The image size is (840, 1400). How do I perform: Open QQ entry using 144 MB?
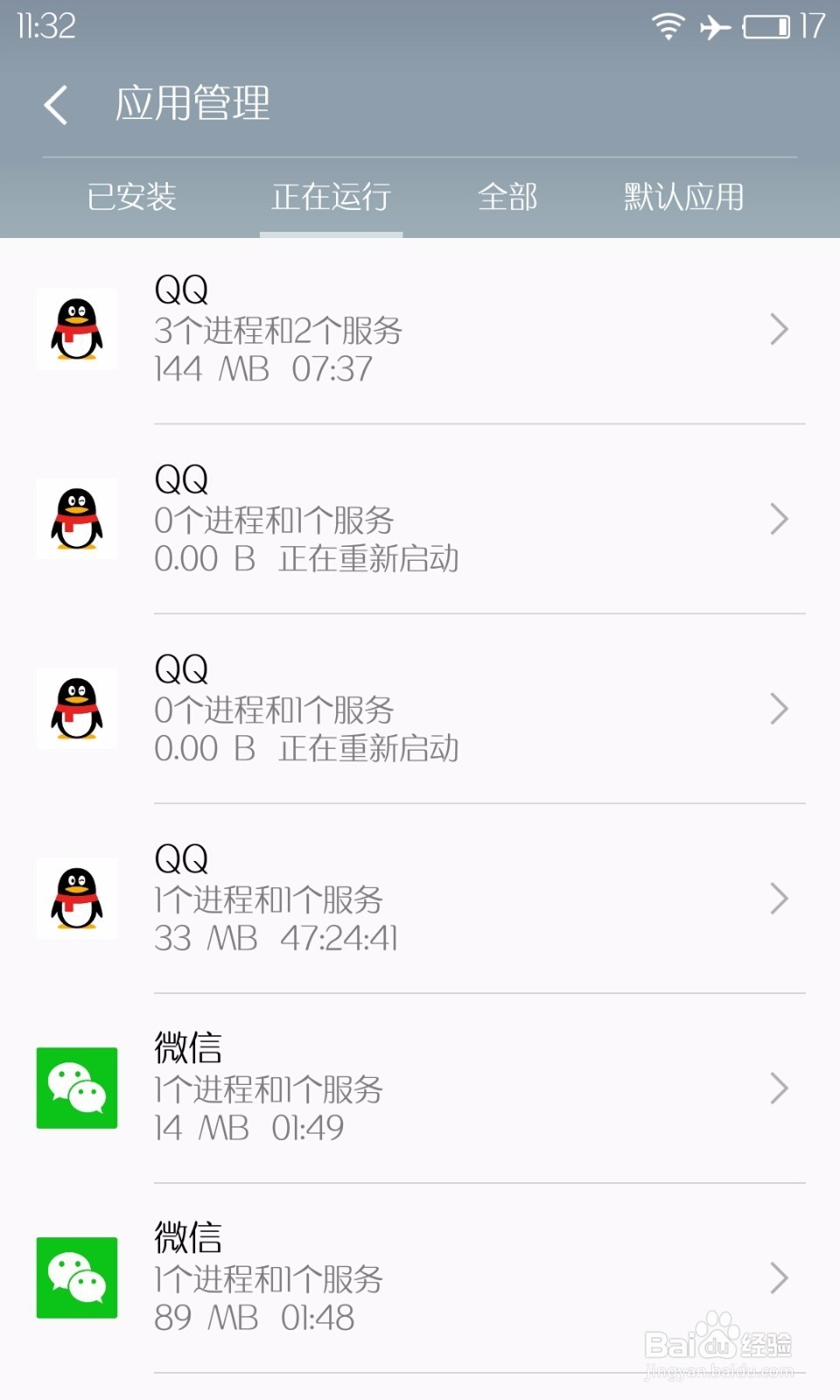pos(420,330)
